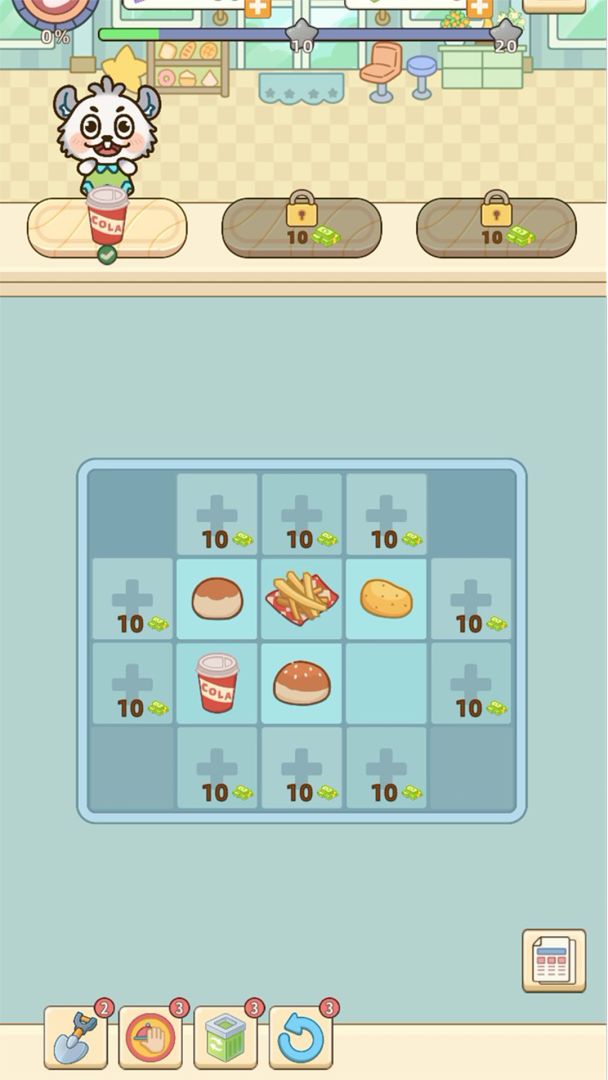Activate the hand tool with badge 3
Screen dimensions: 608x1080
click(150, 1038)
